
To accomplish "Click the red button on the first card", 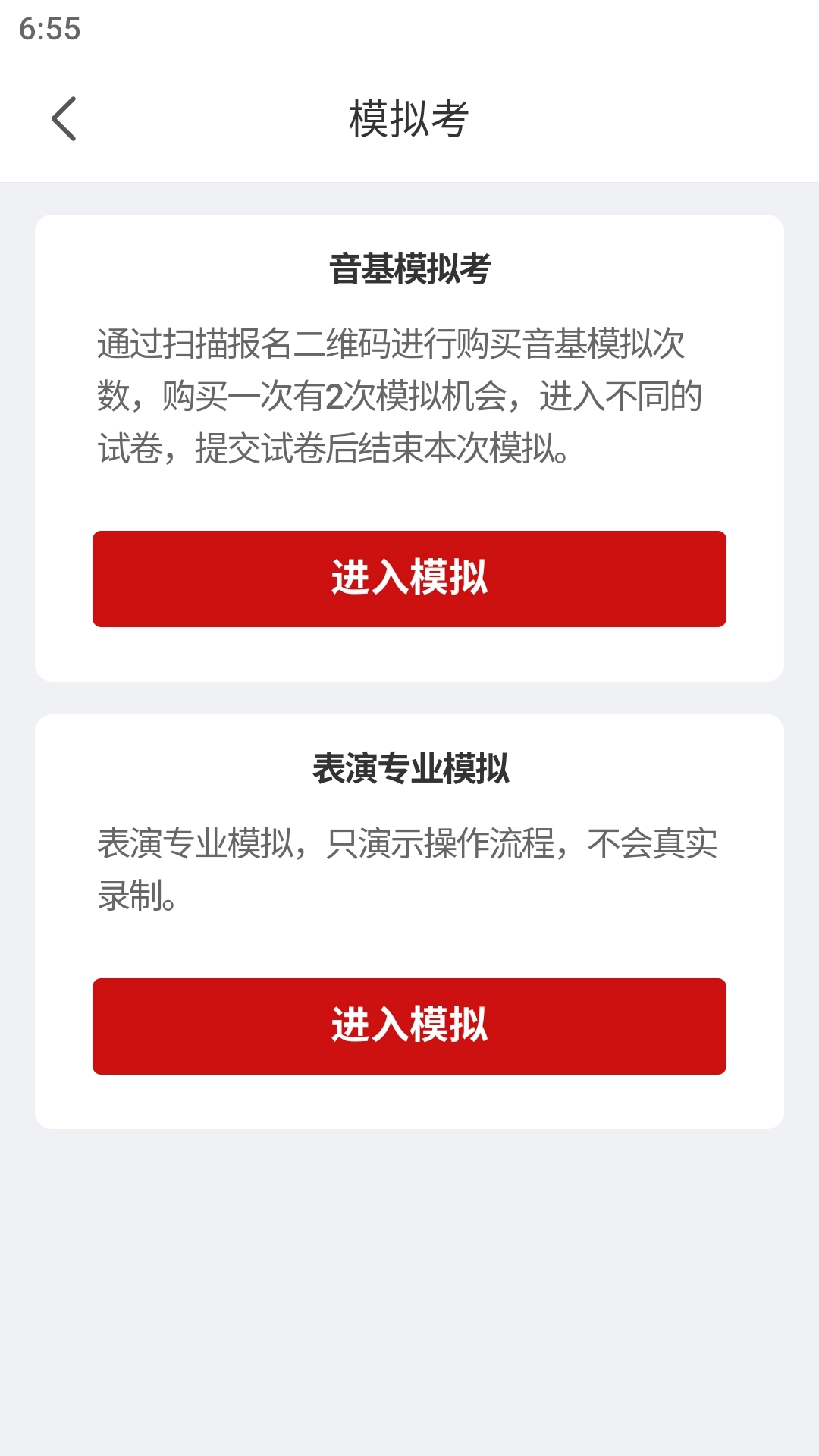I will click(x=409, y=579).
